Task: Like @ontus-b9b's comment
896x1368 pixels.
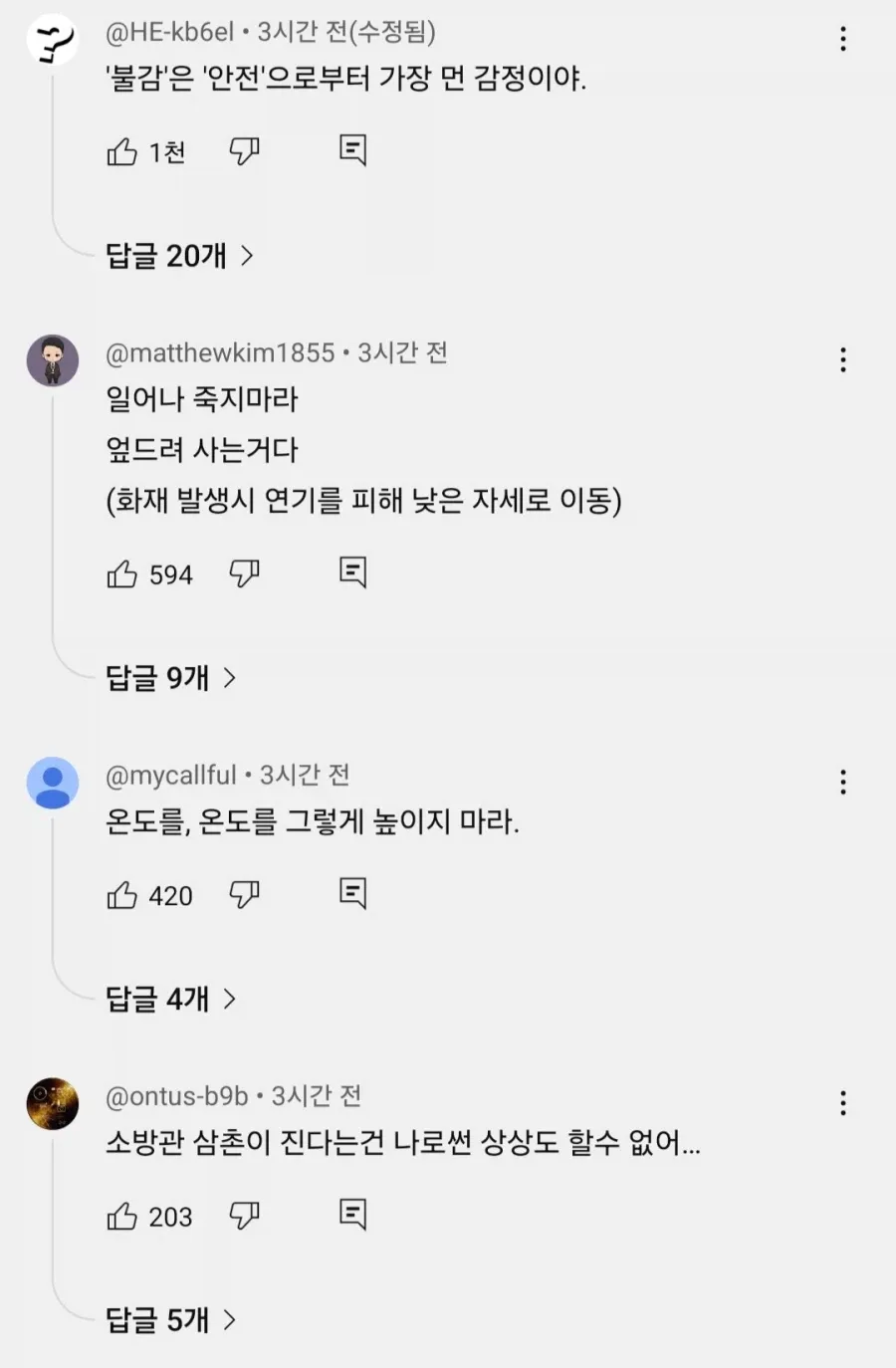Action: click(x=121, y=1217)
